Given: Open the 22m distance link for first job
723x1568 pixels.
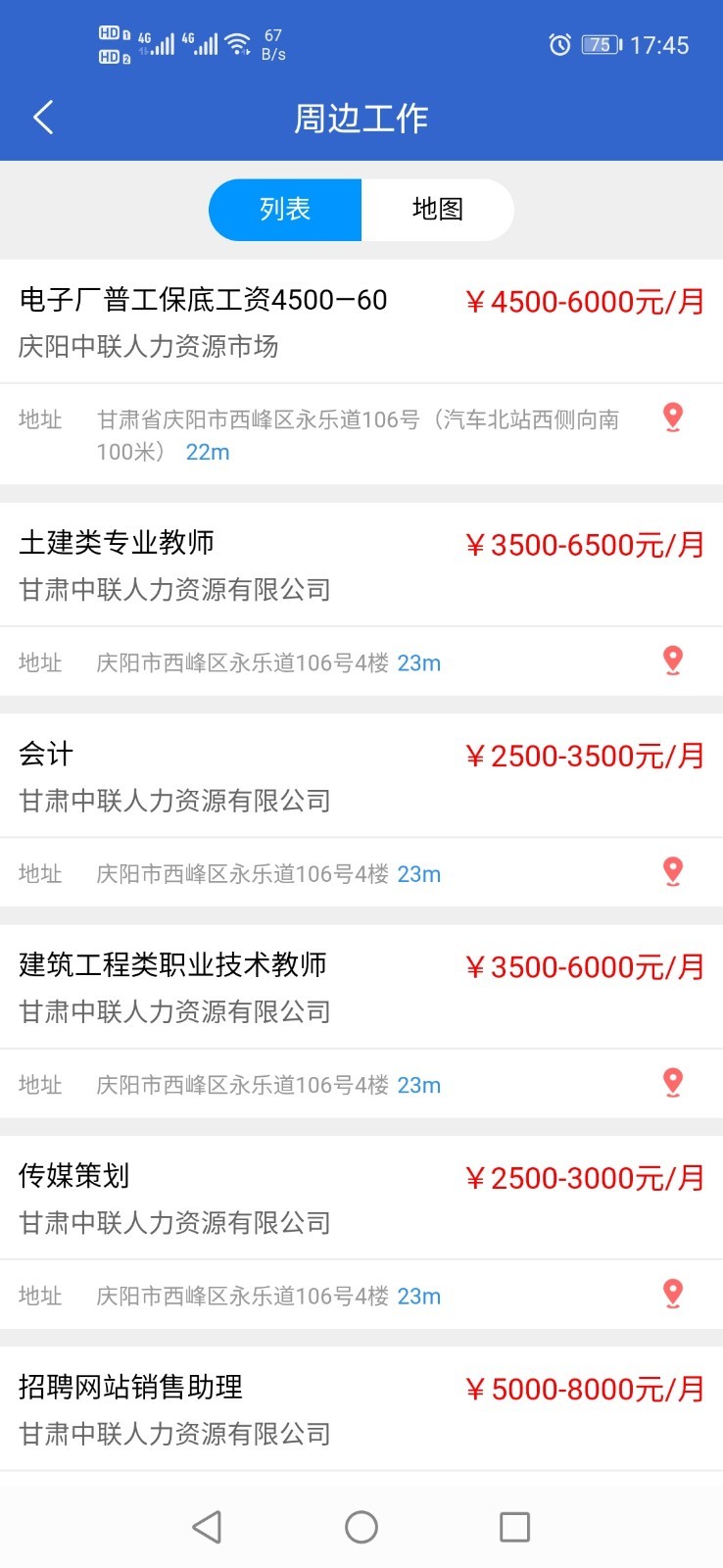Looking at the screenshot, I should point(207,452).
